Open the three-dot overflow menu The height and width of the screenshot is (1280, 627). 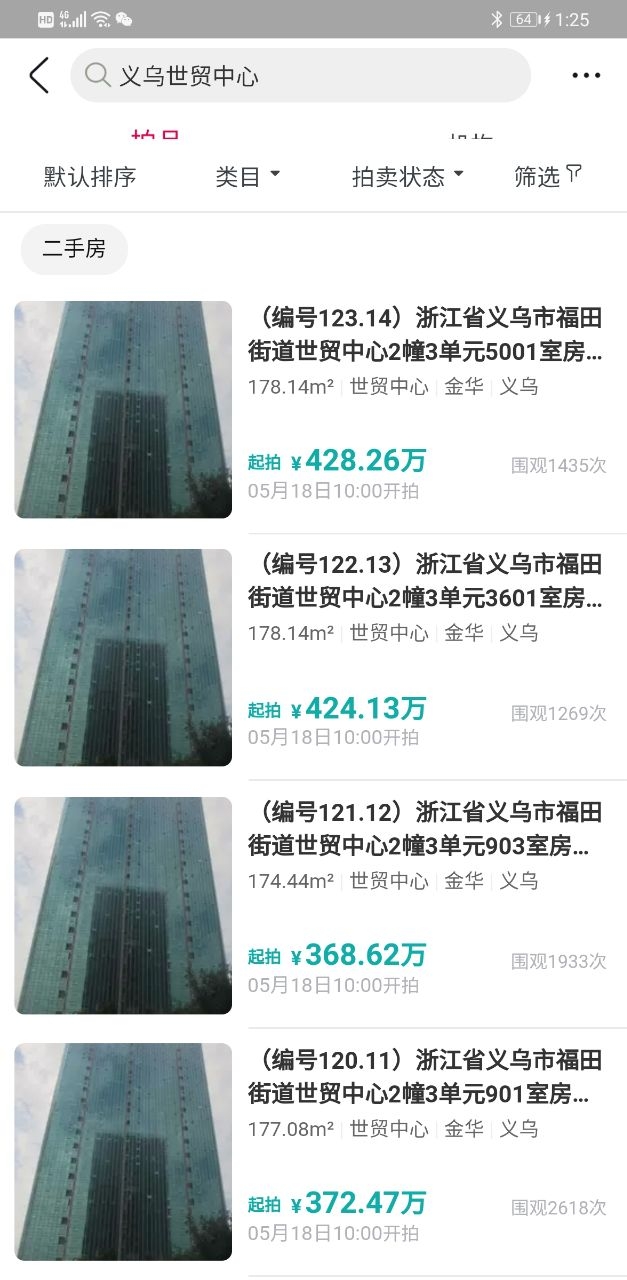coord(586,76)
